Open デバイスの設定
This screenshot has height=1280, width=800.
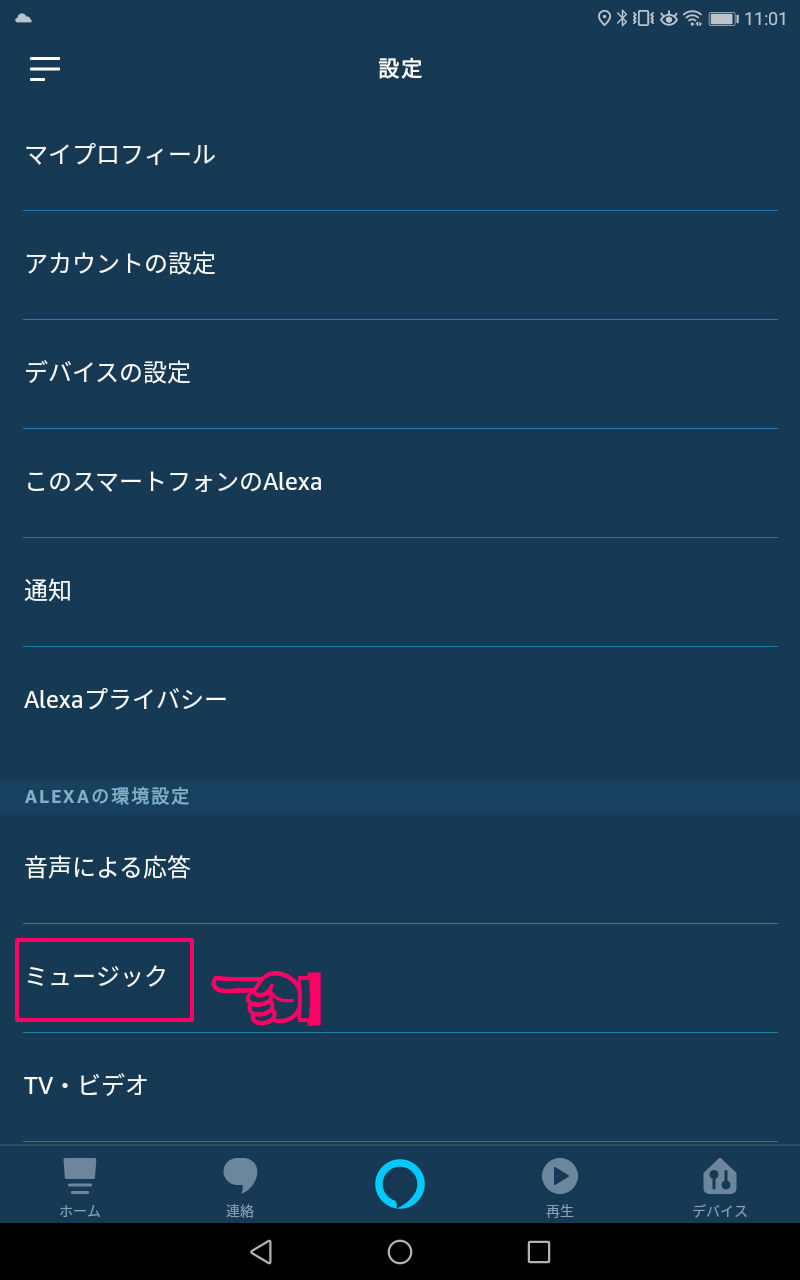coord(108,373)
